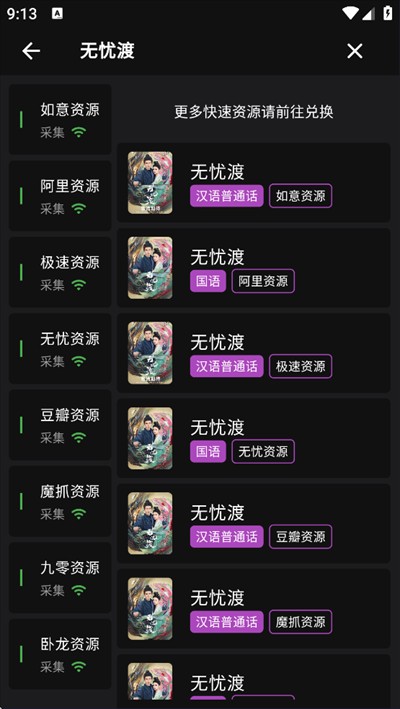
Task: Close the 无忧渡 search page
Action: point(355,51)
